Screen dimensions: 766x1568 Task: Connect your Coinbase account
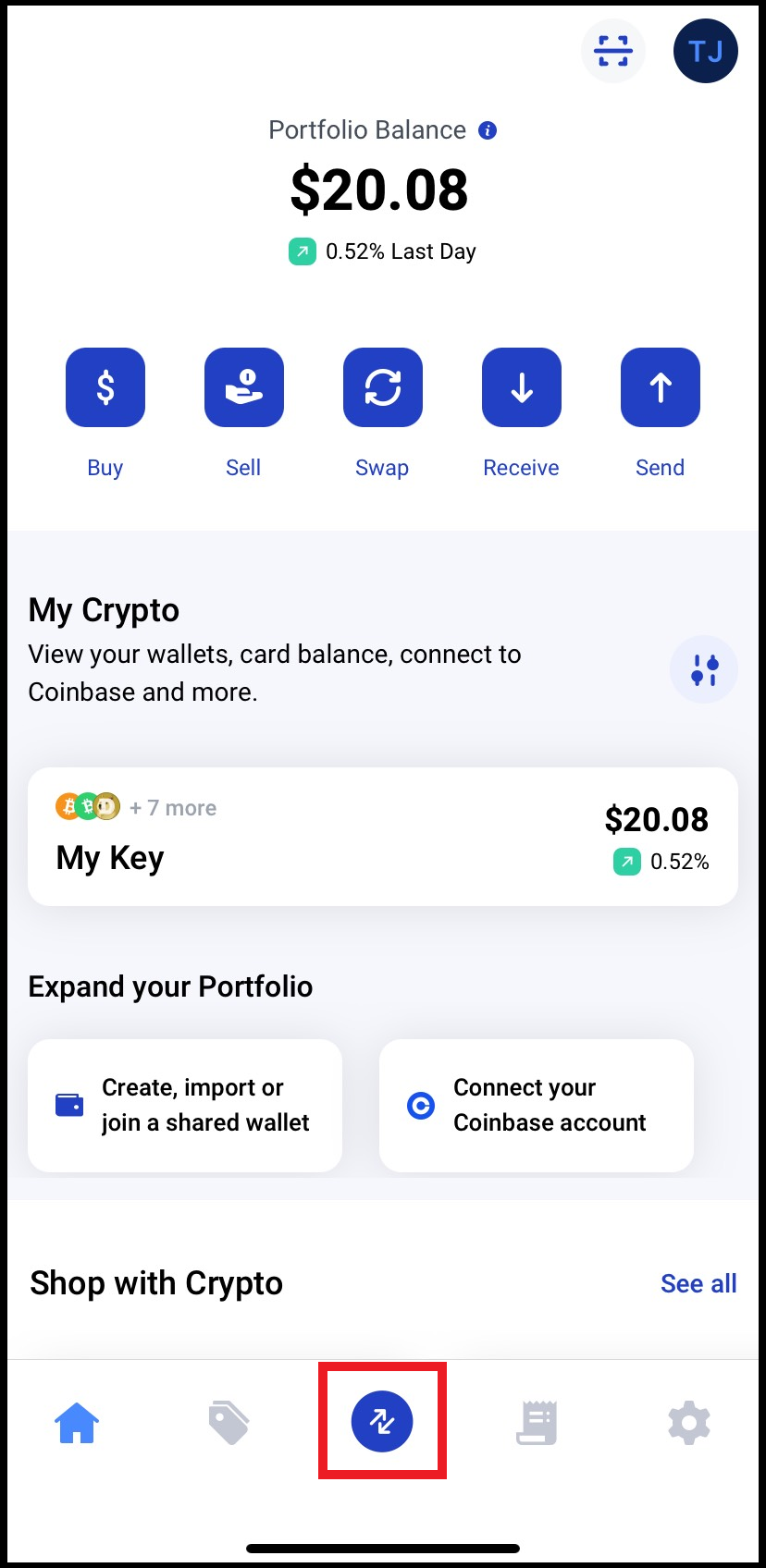[537, 1105]
